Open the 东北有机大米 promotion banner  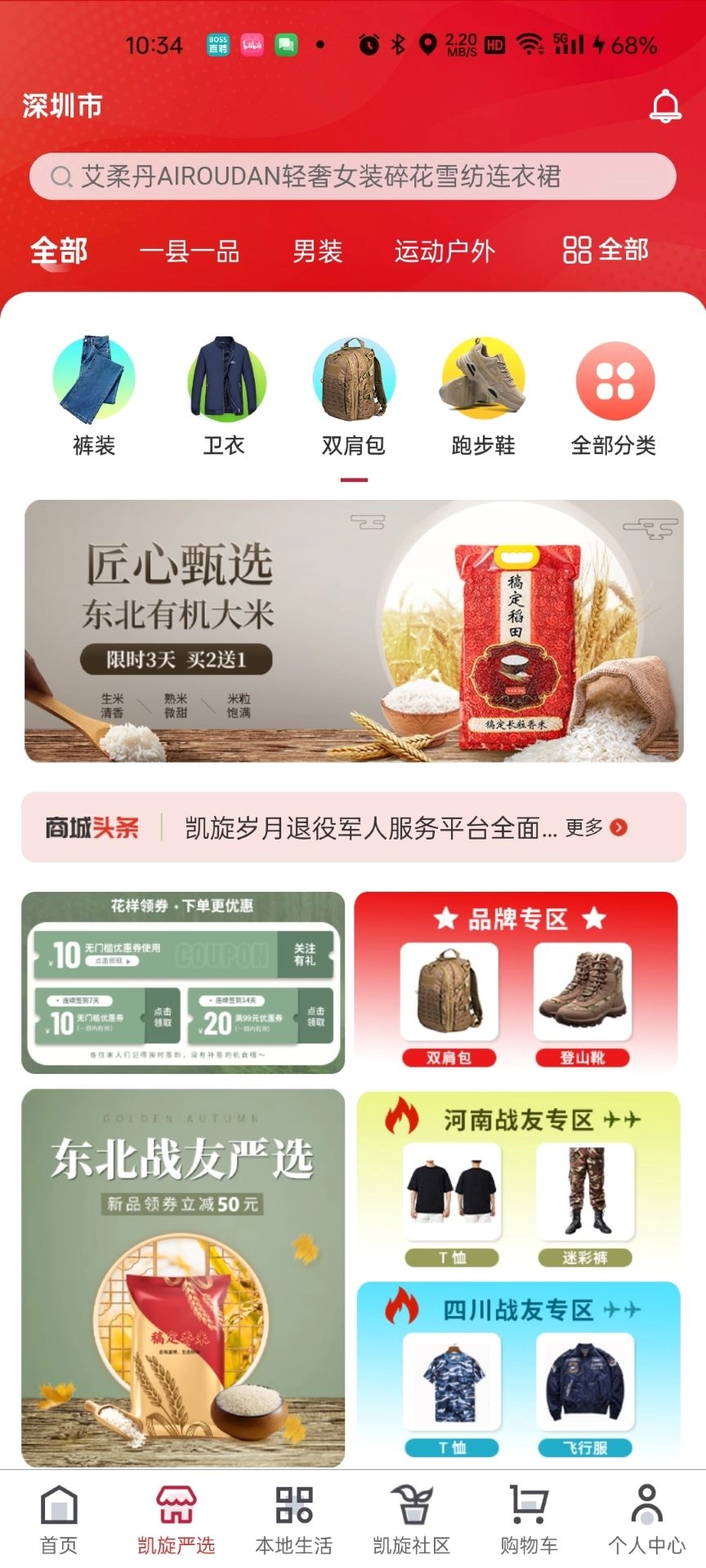[x=353, y=630]
